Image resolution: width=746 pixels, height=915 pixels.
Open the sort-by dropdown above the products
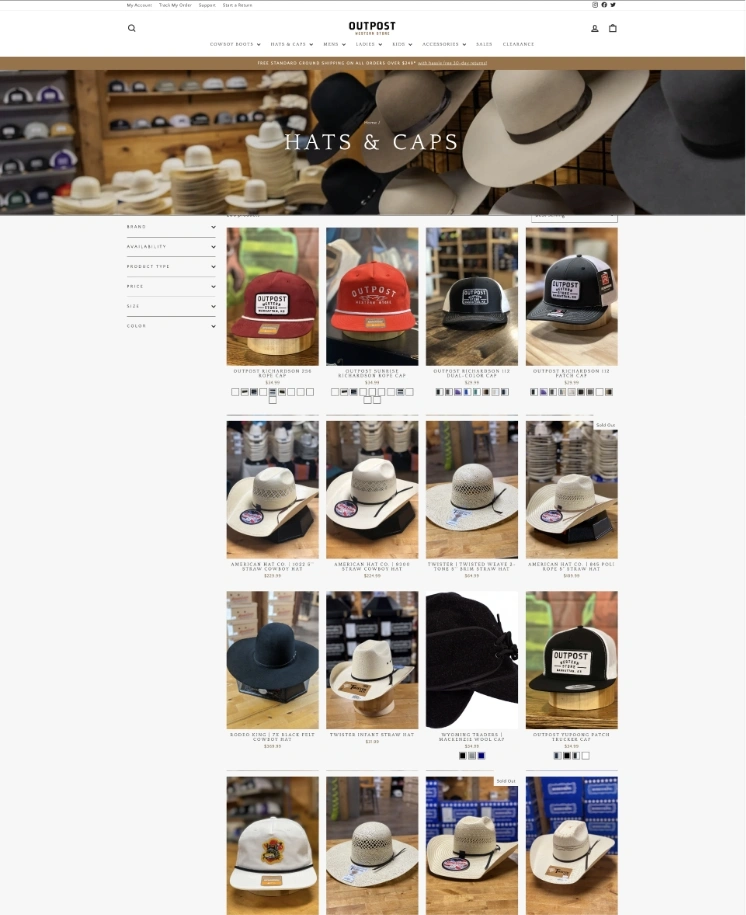[x=574, y=215]
